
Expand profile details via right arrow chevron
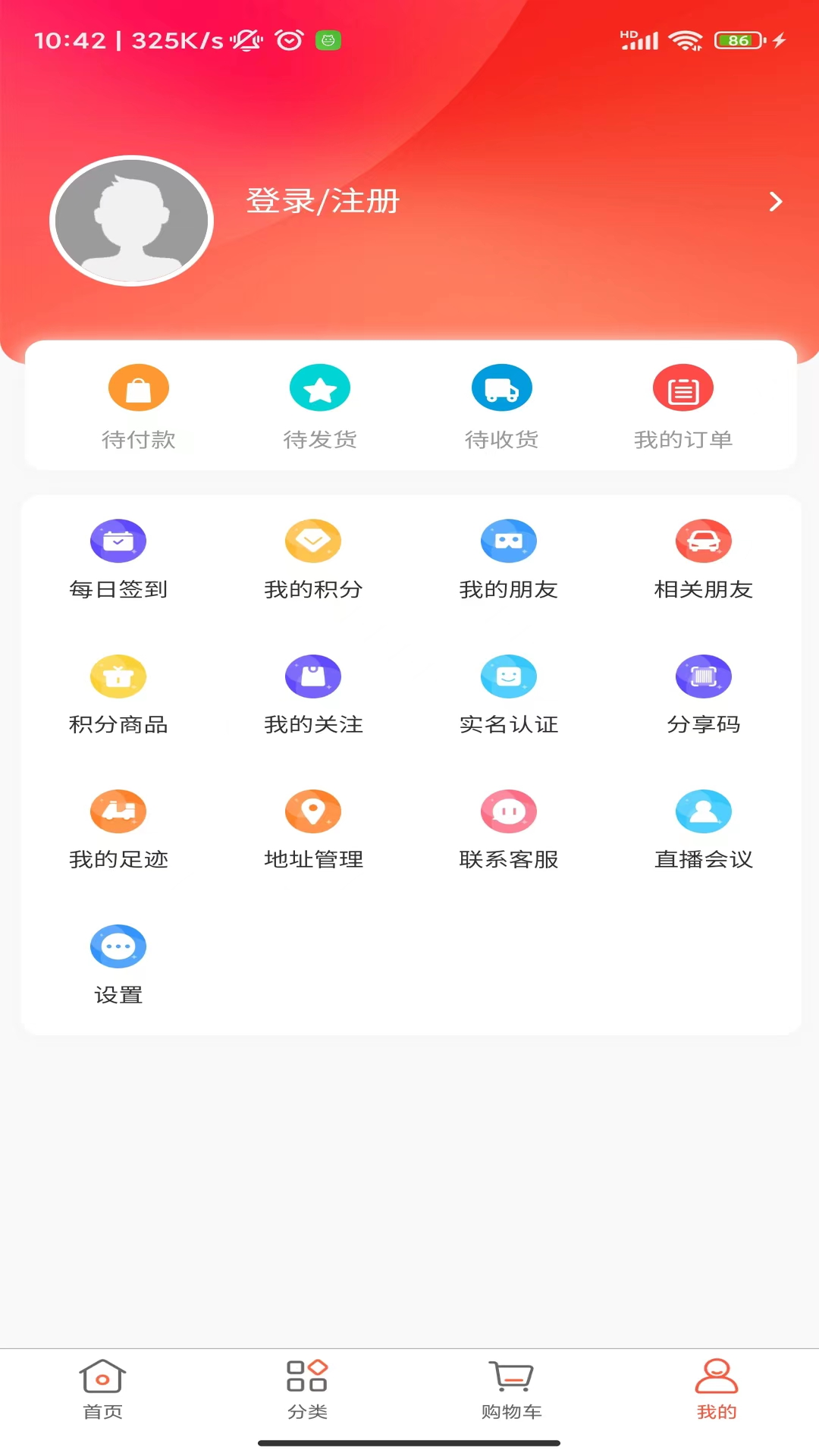coord(775,202)
